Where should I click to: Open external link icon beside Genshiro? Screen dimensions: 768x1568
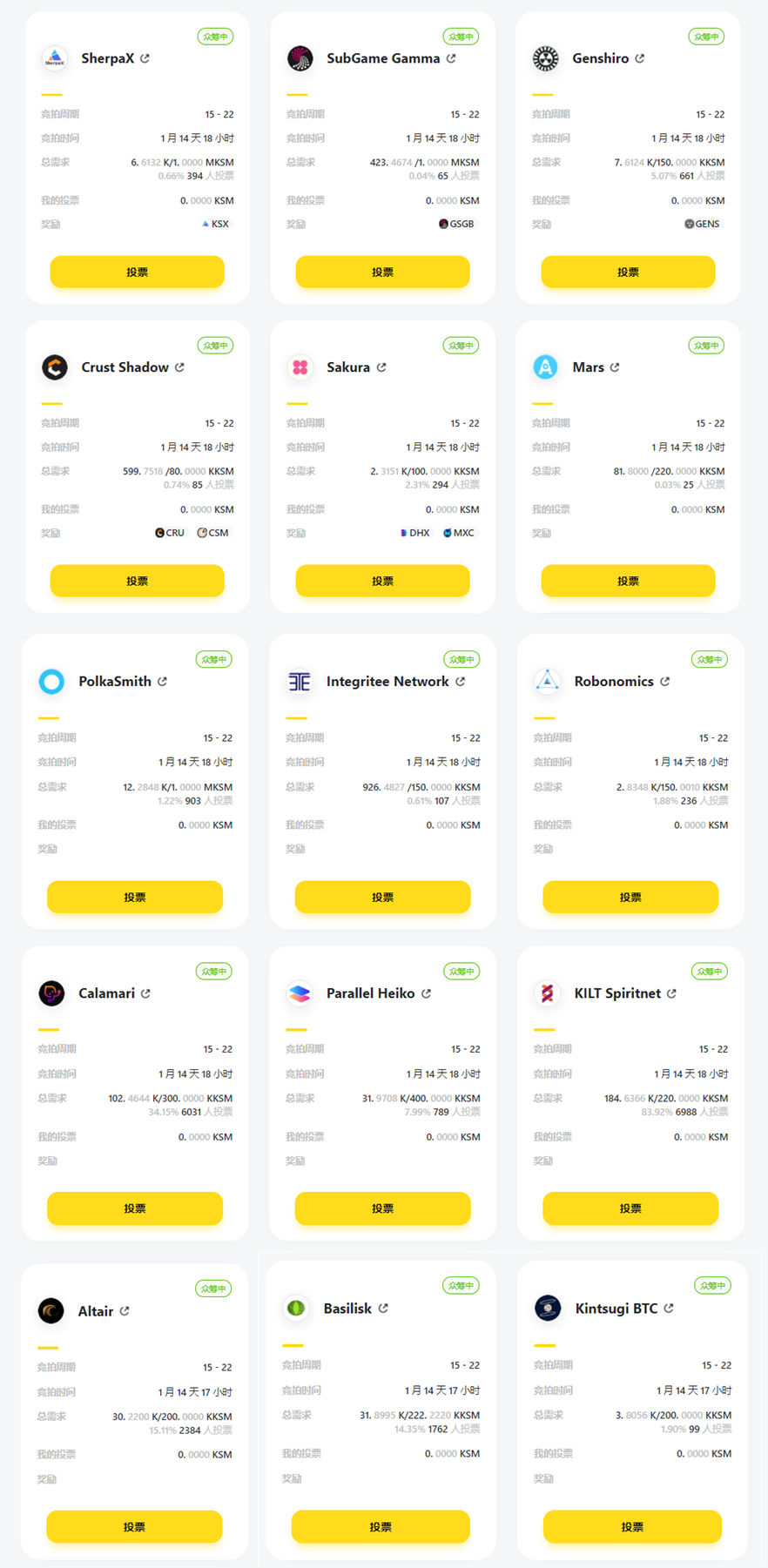[x=640, y=58]
